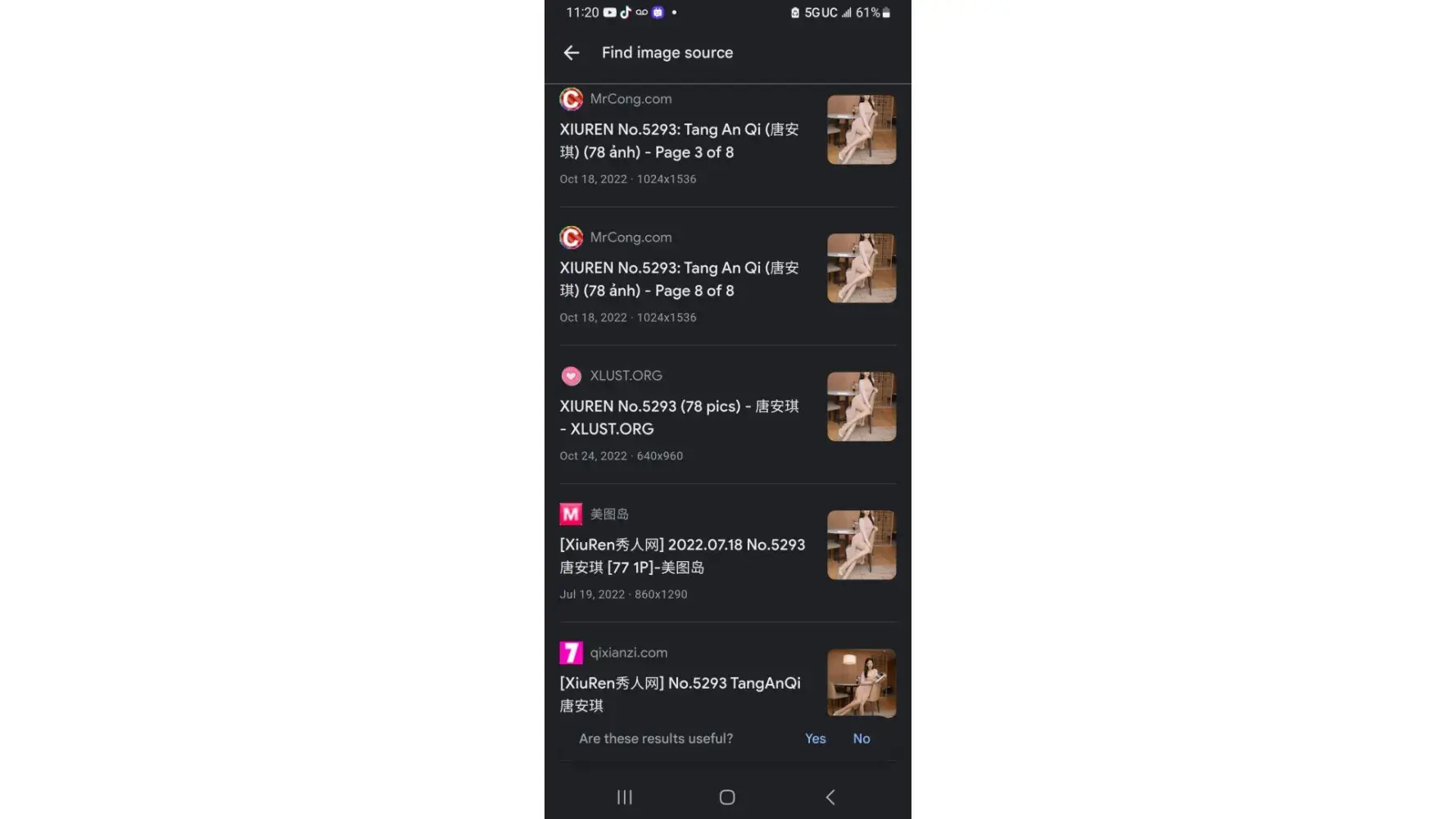Answer No to results useful prompt
Viewport: 1456px width, 819px height.
pos(861,739)
